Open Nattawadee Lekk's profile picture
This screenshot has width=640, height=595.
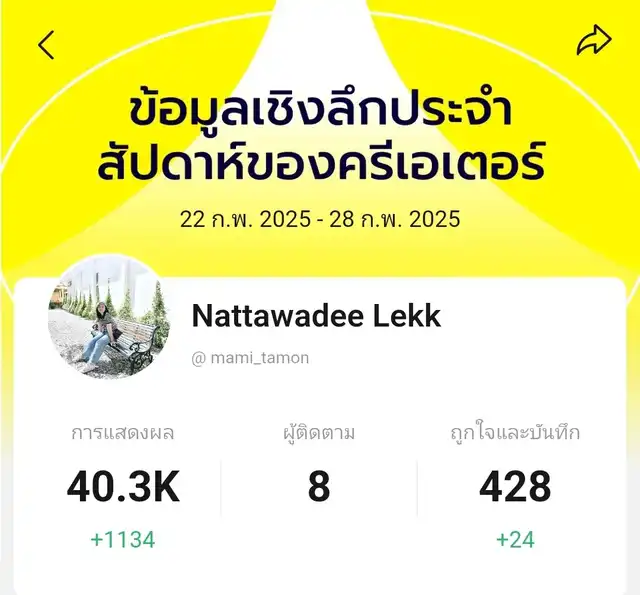[108, 316]
